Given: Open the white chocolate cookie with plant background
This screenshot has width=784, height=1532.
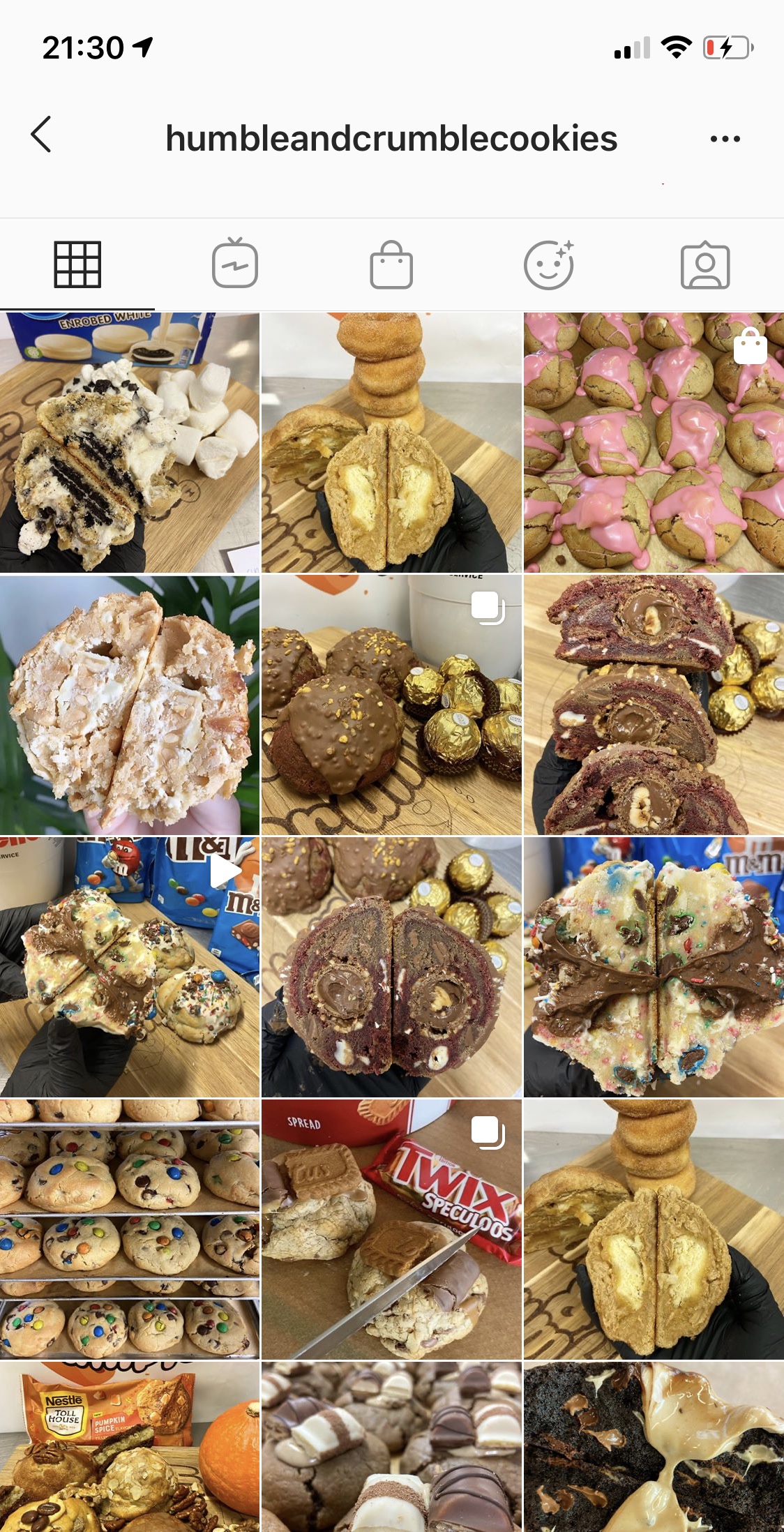Looking at the screenshot, I should (x=130, y=705).
